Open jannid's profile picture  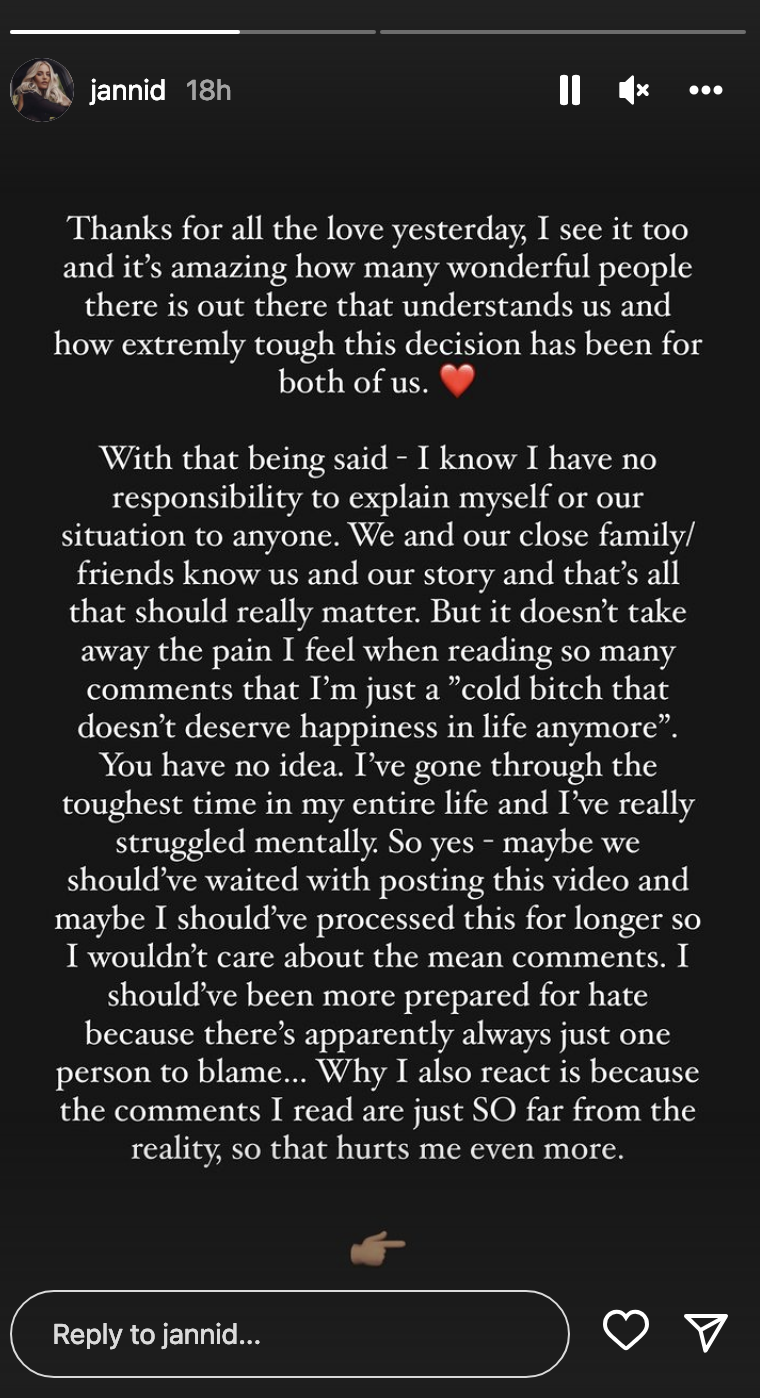tap(42, 90)
